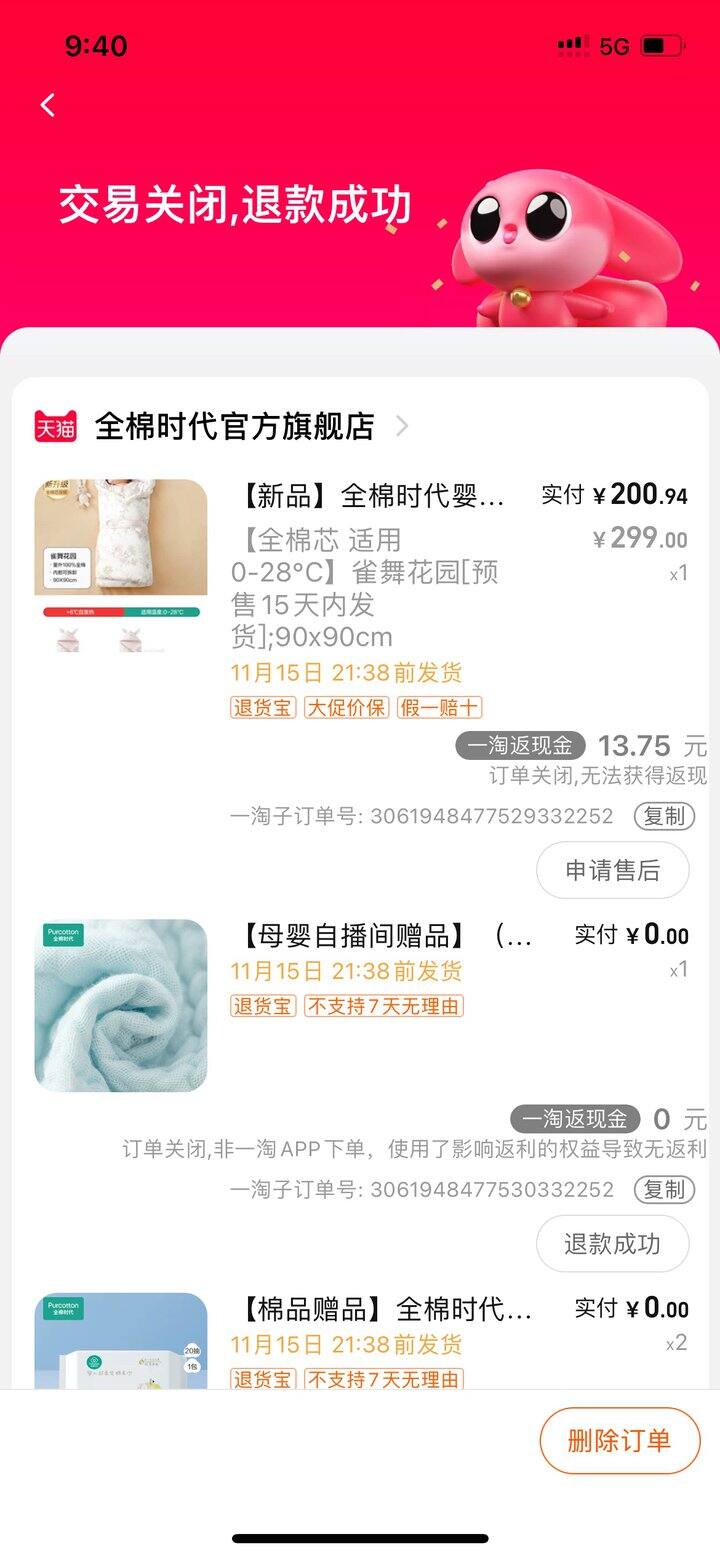Image resolution: width=720 pixels, height=1558 pixels.
Task: Tap 申请售后 for the first product
Action: pos(612,870)
